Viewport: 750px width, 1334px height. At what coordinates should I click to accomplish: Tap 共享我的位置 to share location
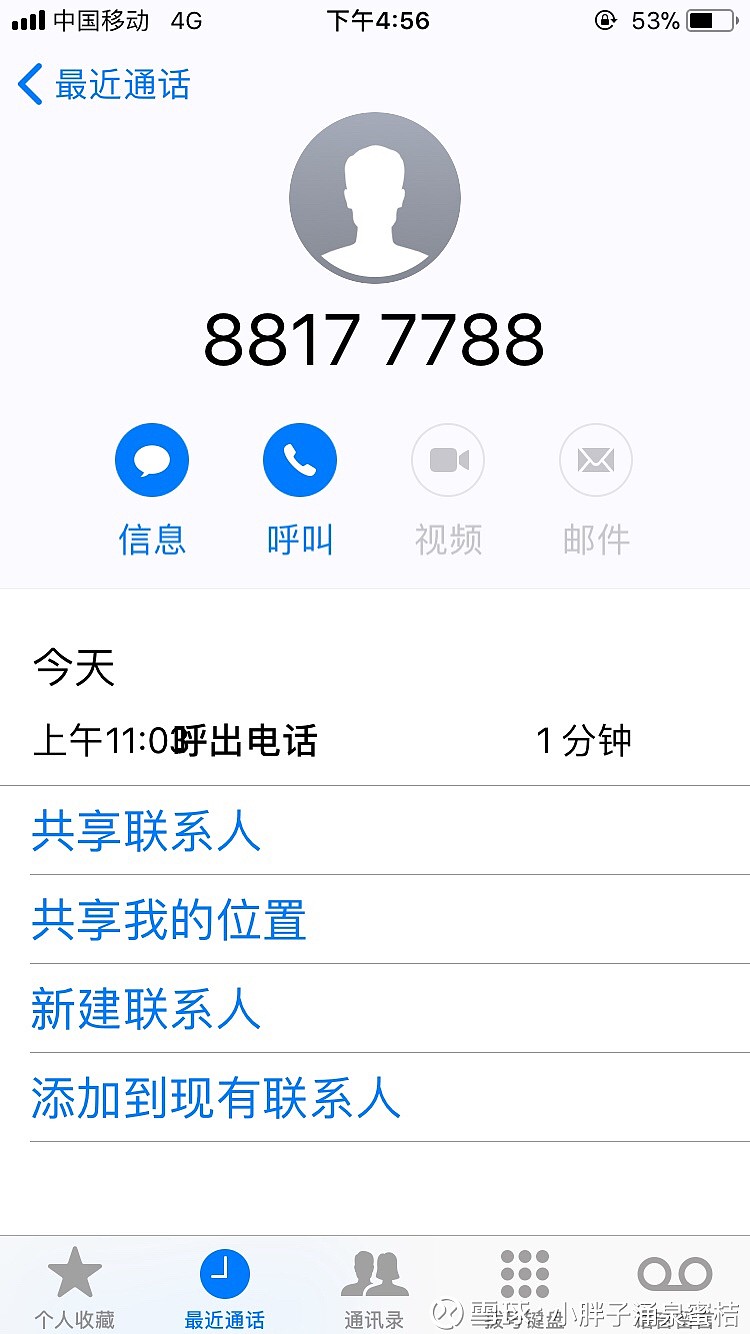(x=170, y=921)
